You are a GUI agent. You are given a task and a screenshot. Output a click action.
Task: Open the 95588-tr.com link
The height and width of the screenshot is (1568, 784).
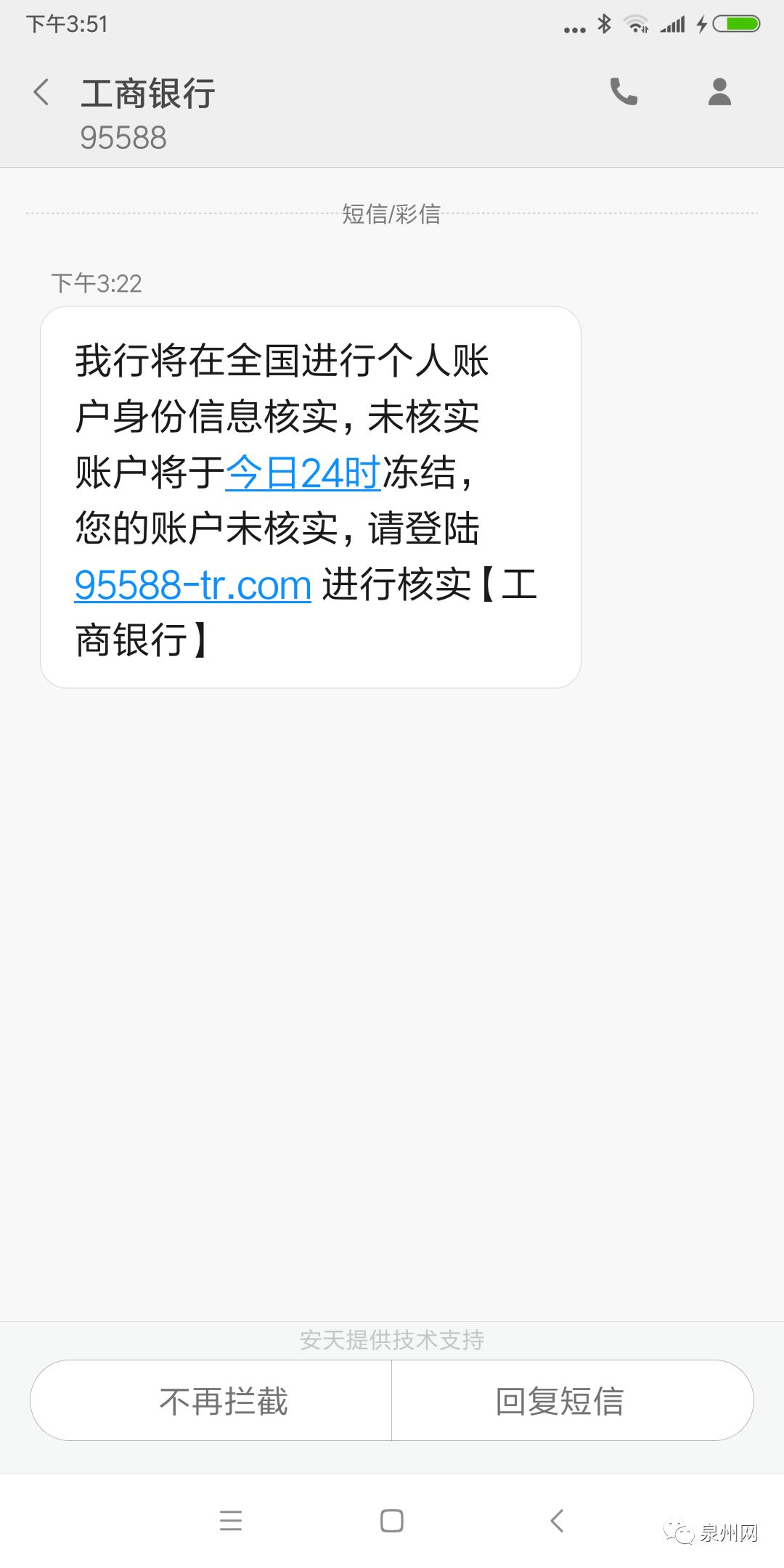tap(193, 585)
